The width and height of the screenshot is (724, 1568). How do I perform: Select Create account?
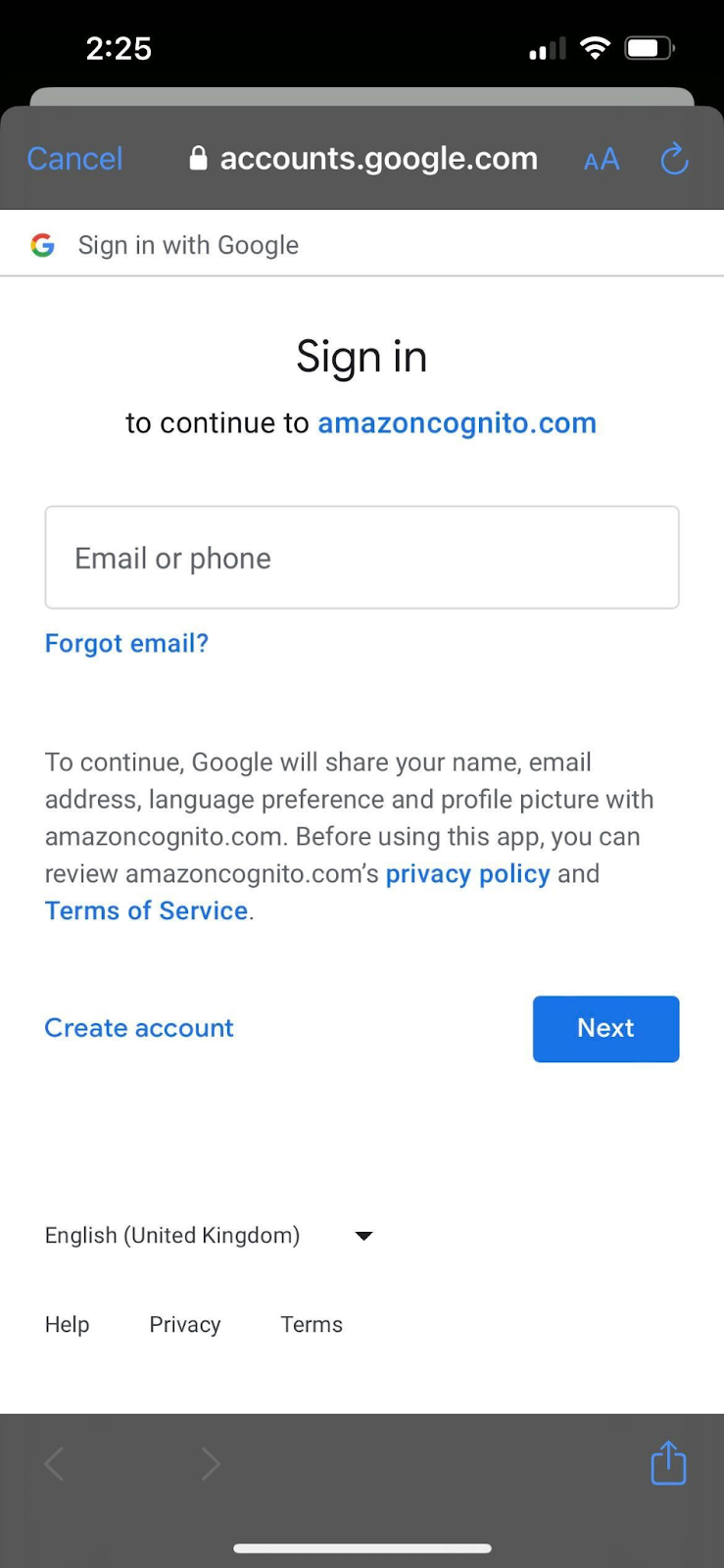[139, 1028]
